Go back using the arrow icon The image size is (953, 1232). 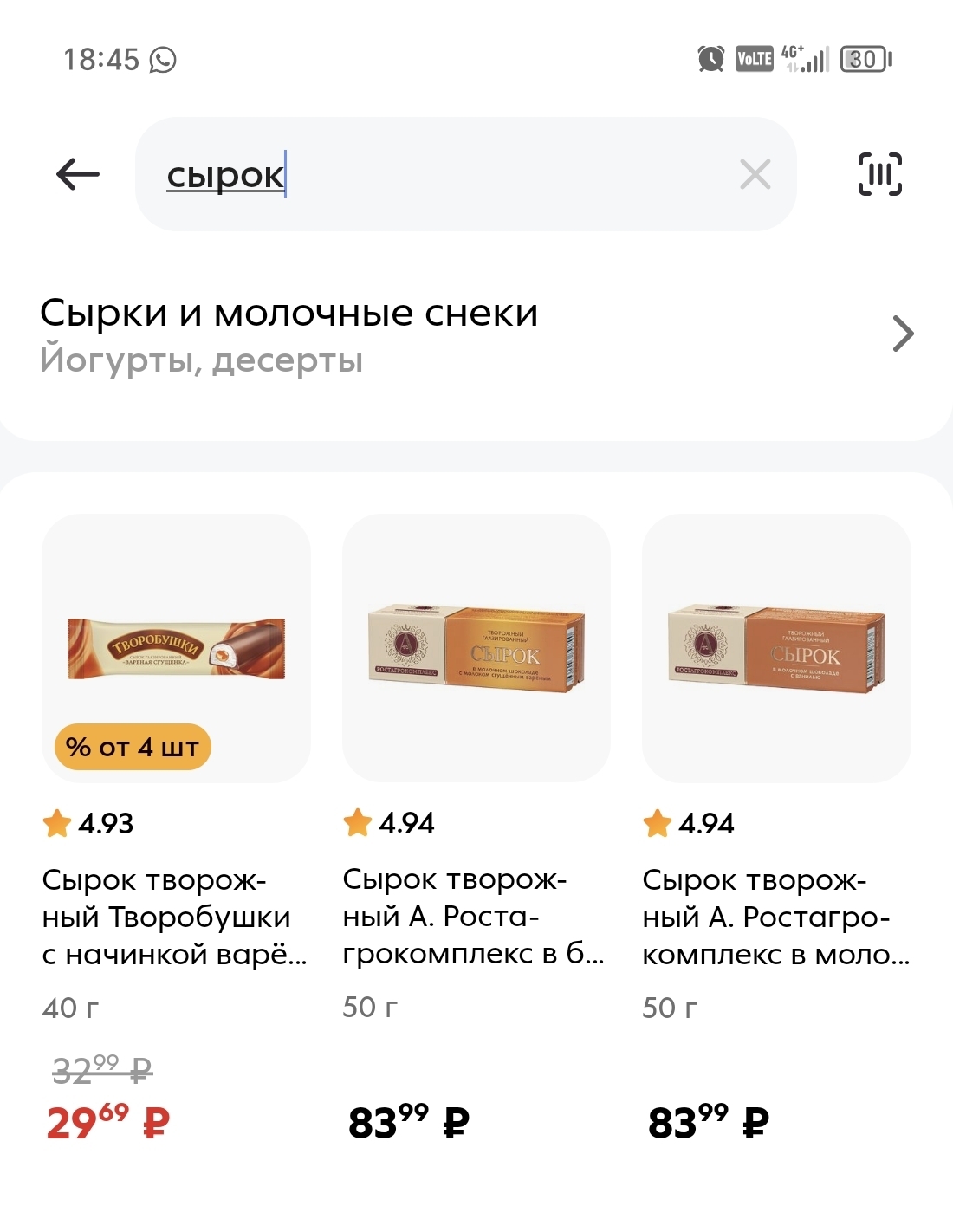[77, 174]
